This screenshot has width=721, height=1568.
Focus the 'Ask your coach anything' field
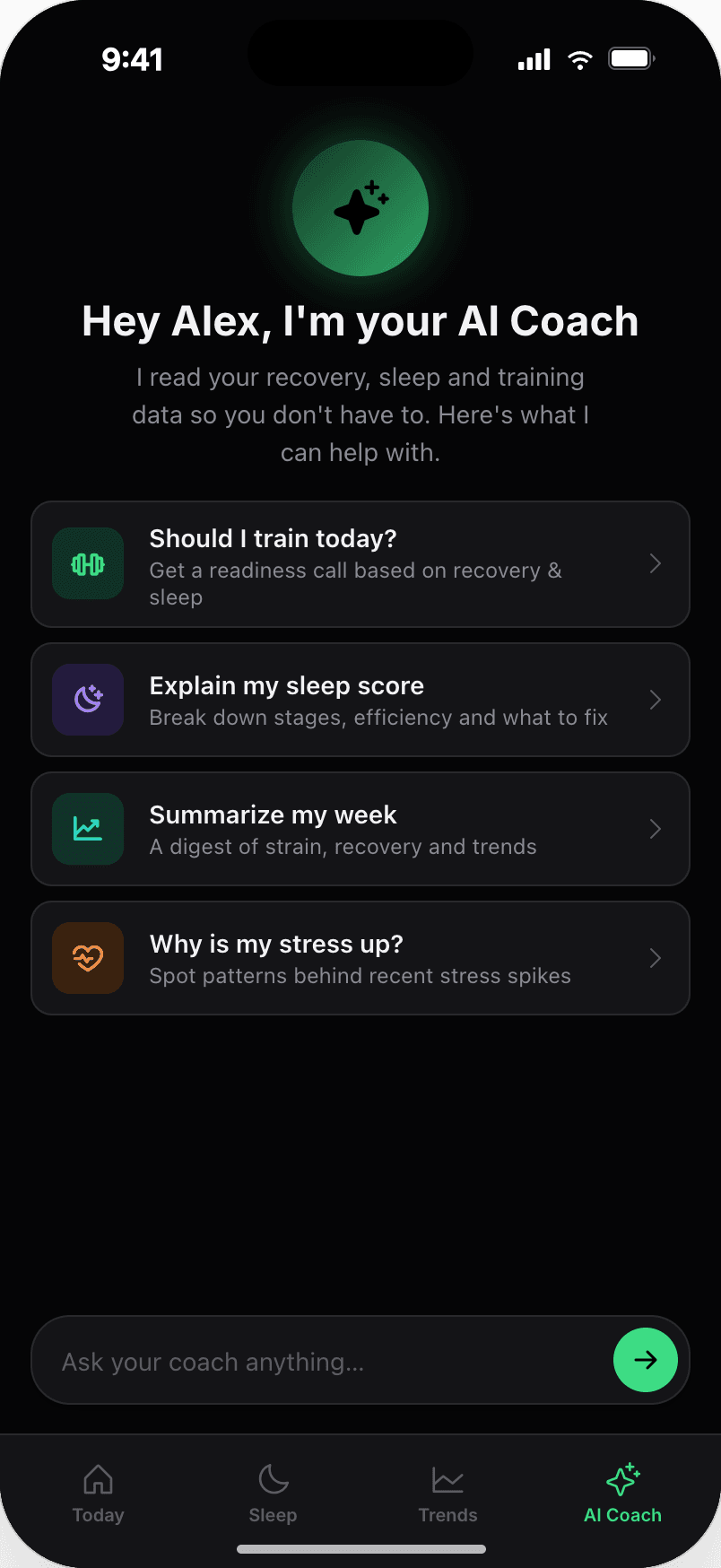323,1360
